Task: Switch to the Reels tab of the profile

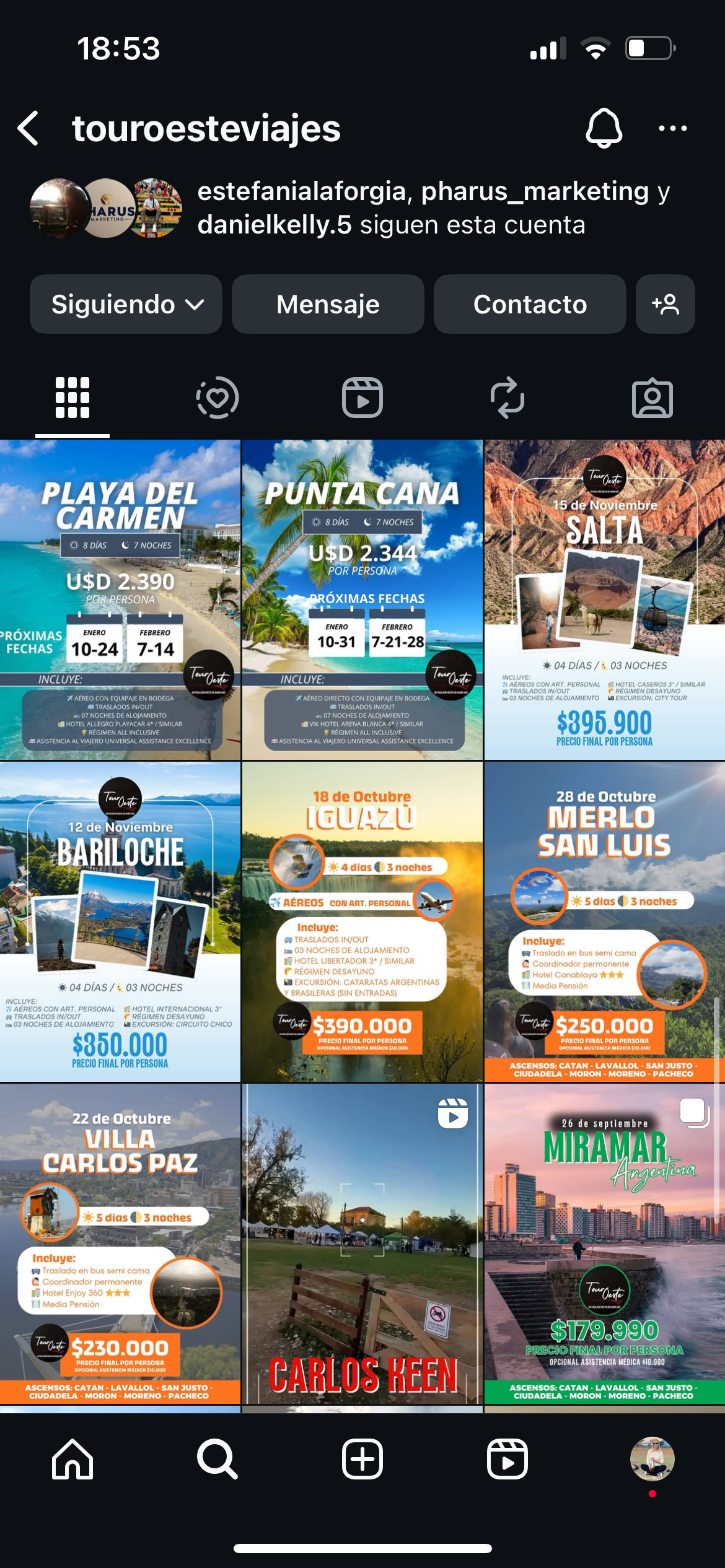Action: tap(362, 398)
